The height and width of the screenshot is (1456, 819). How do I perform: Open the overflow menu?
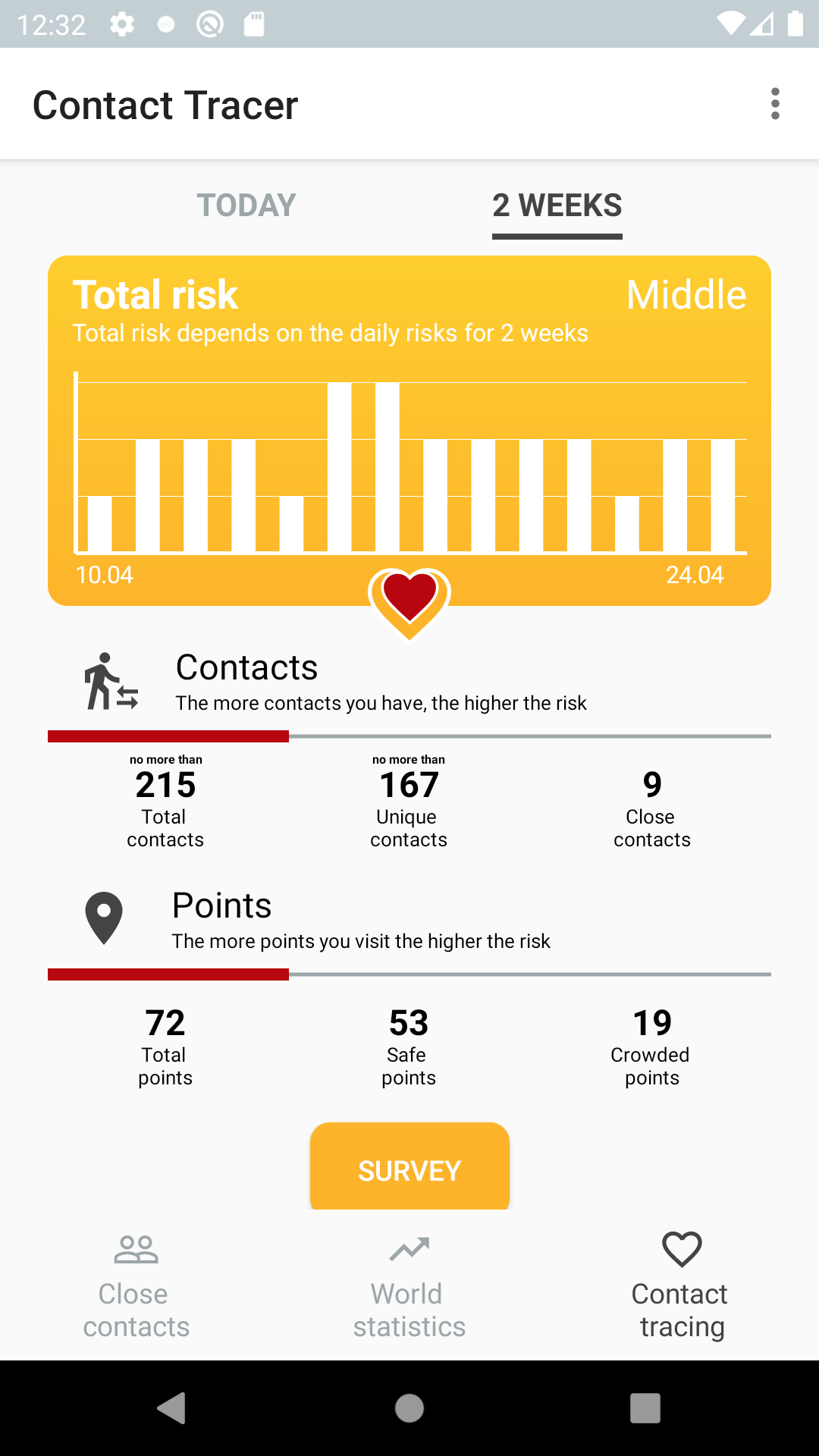tap(775, 104)
